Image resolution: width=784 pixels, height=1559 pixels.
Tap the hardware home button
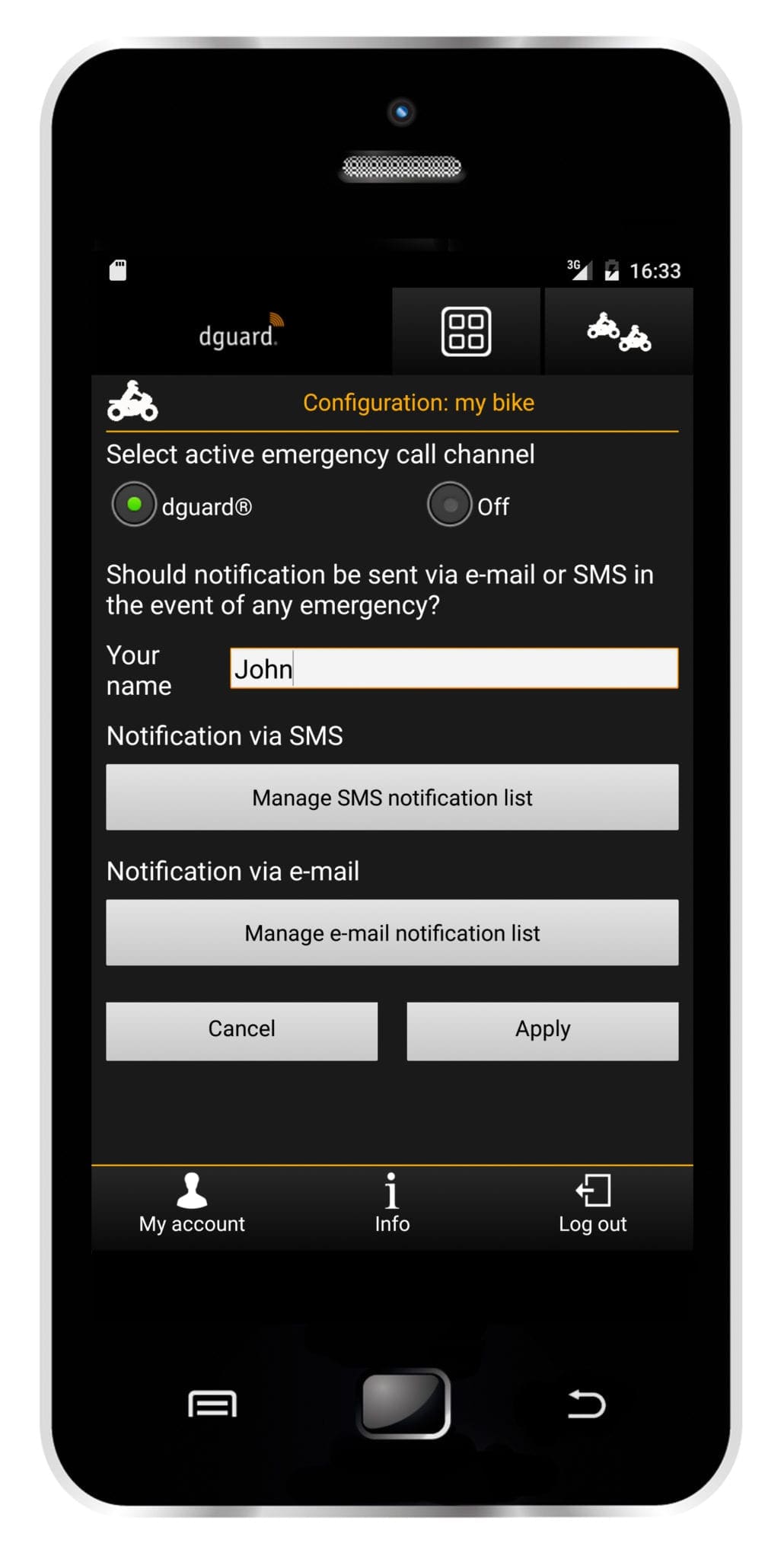click(x=403, y=1403)
